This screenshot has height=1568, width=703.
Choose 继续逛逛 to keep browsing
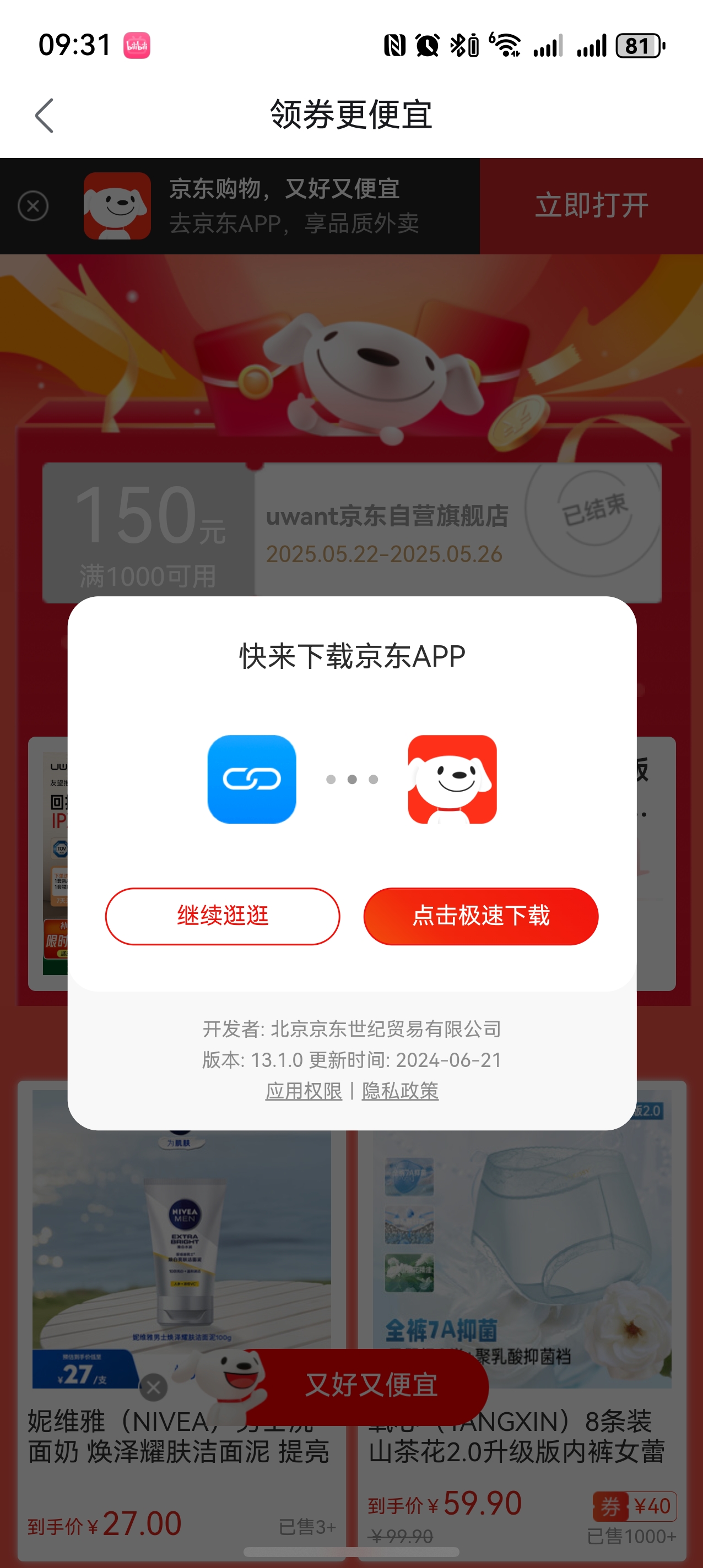pyautogui.click(x=223, y=916)
